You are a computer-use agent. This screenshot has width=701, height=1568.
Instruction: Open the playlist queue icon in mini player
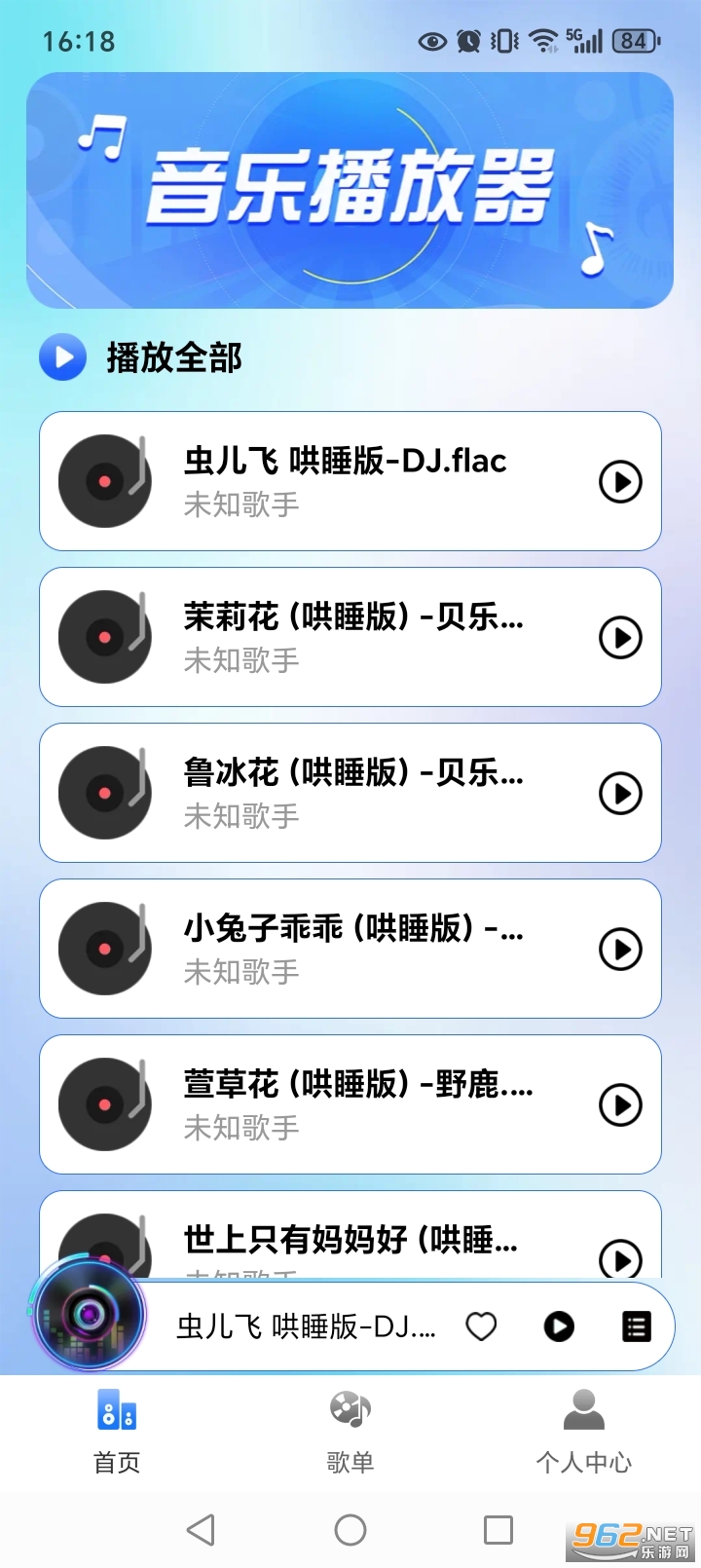point(635,1326)
